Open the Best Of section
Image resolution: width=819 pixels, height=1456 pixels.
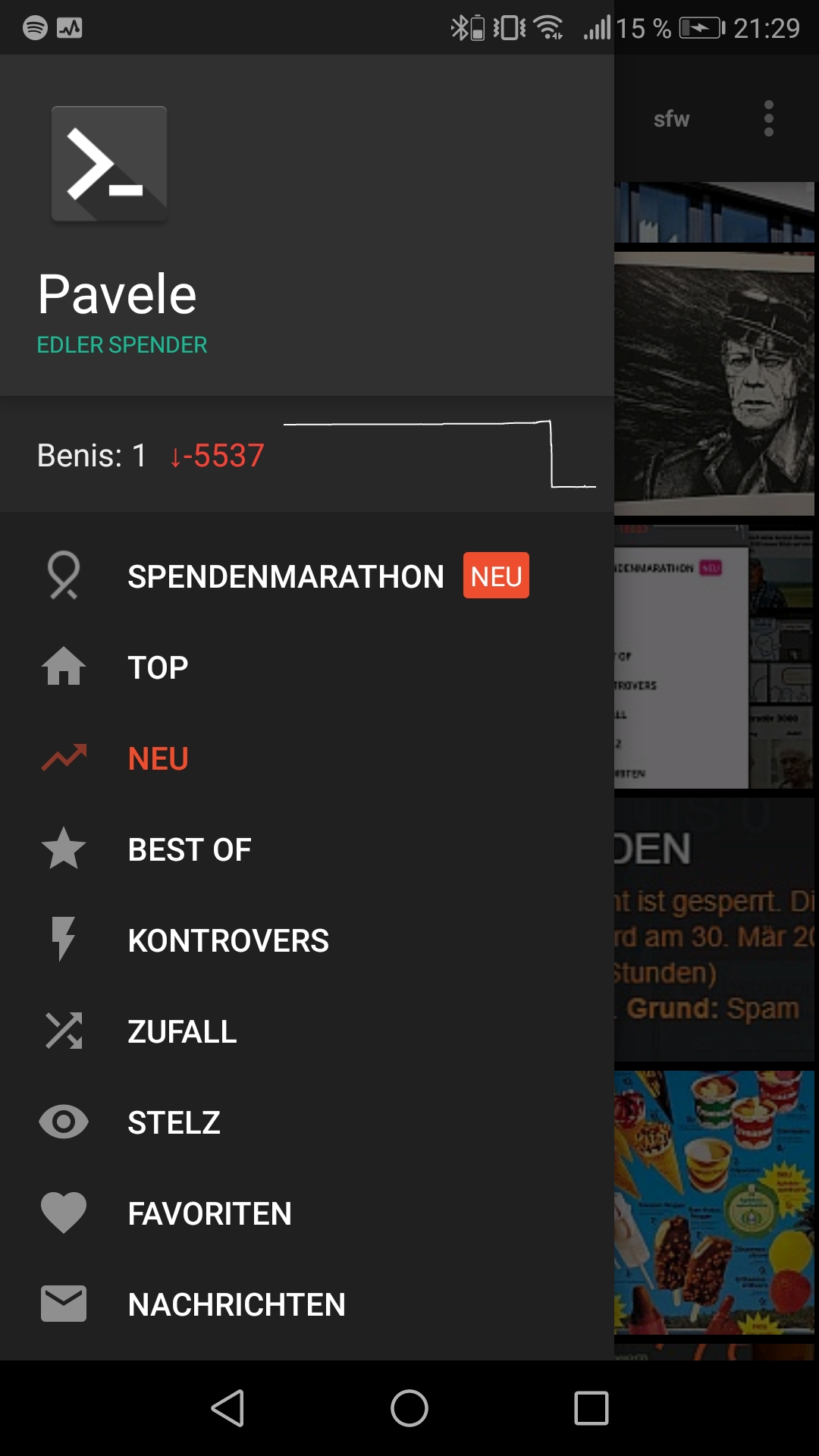(x=190, y=849)
